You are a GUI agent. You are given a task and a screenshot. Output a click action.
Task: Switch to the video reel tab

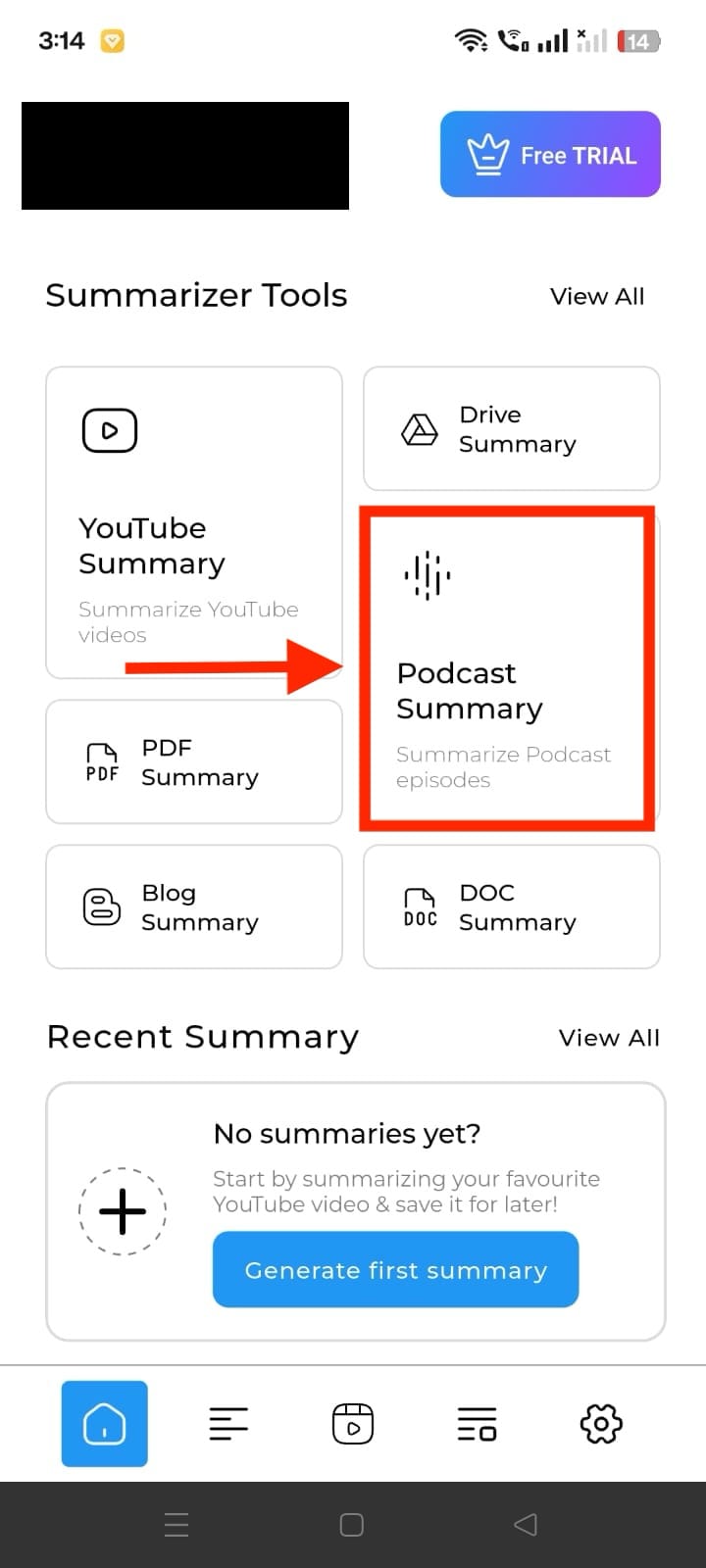pos(353,1424)
